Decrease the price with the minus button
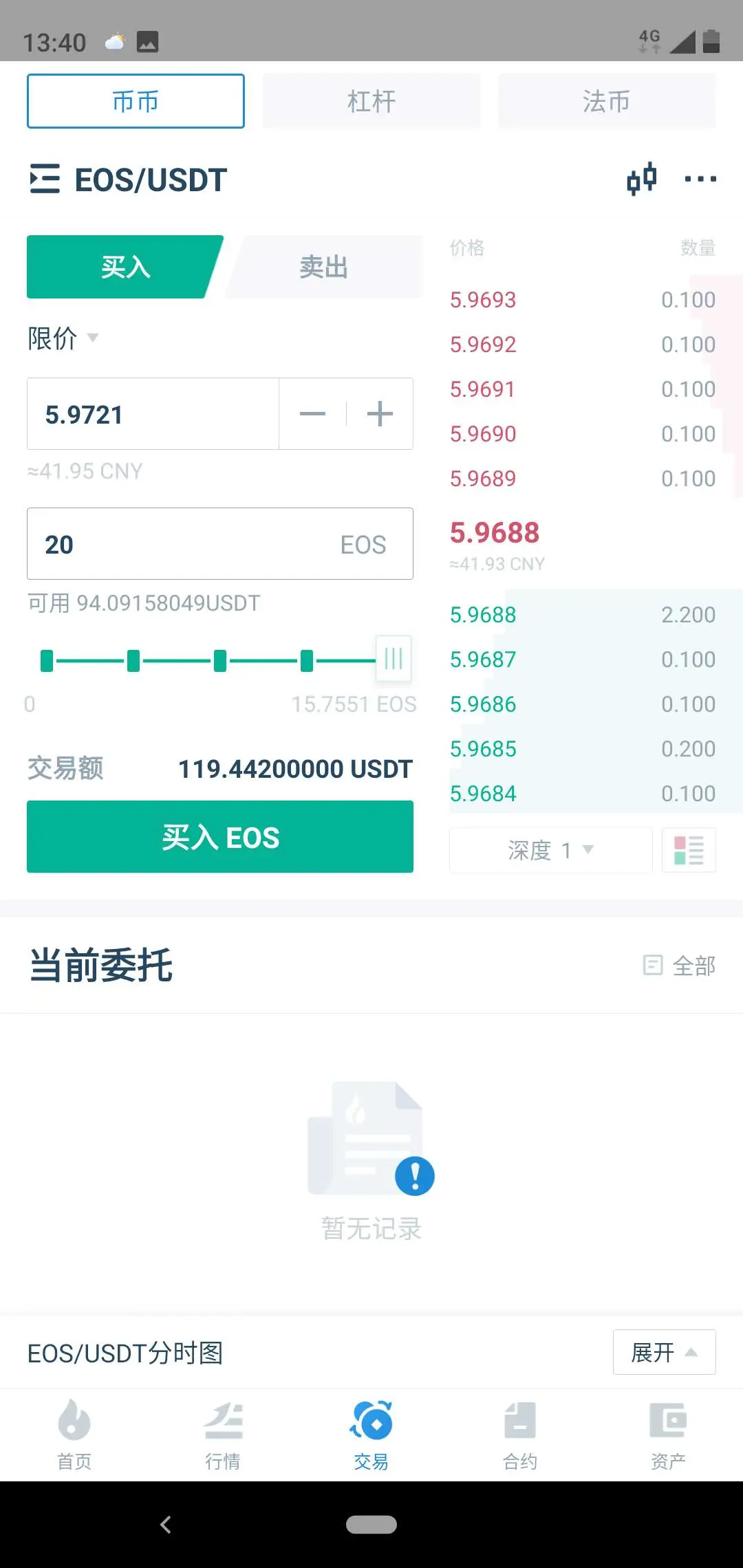This screenshot has width=743, height=1568. [x=312, y=414]
